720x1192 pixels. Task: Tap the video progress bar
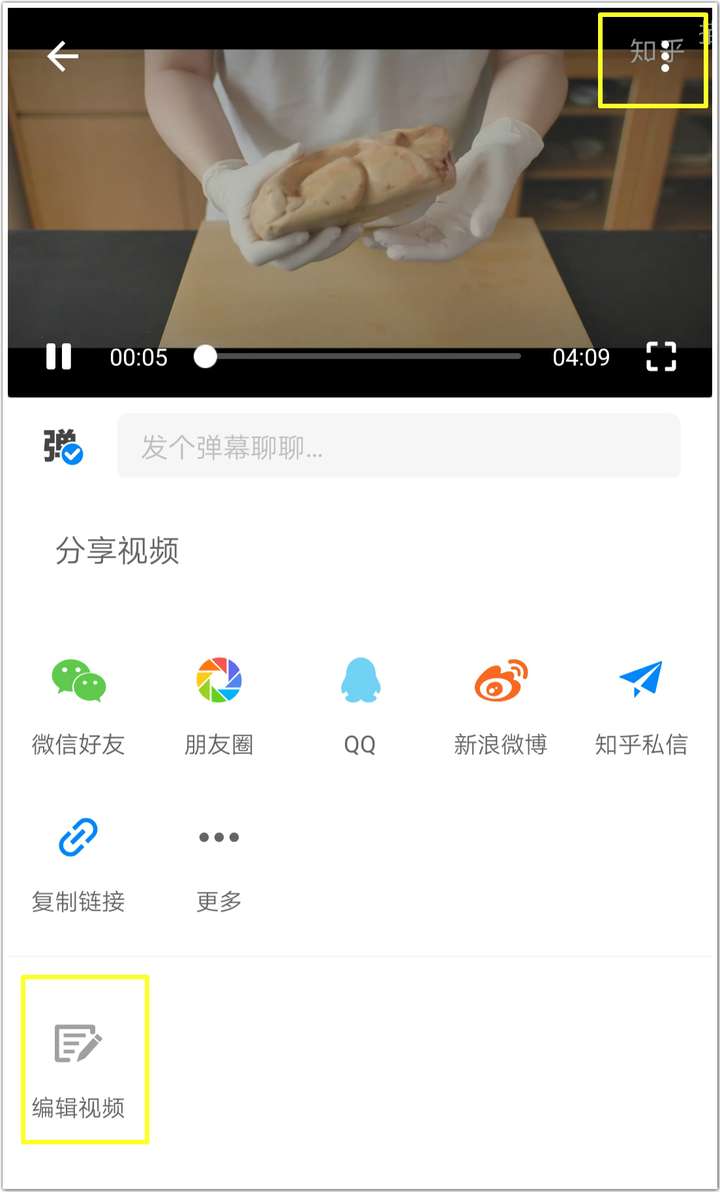362,357
